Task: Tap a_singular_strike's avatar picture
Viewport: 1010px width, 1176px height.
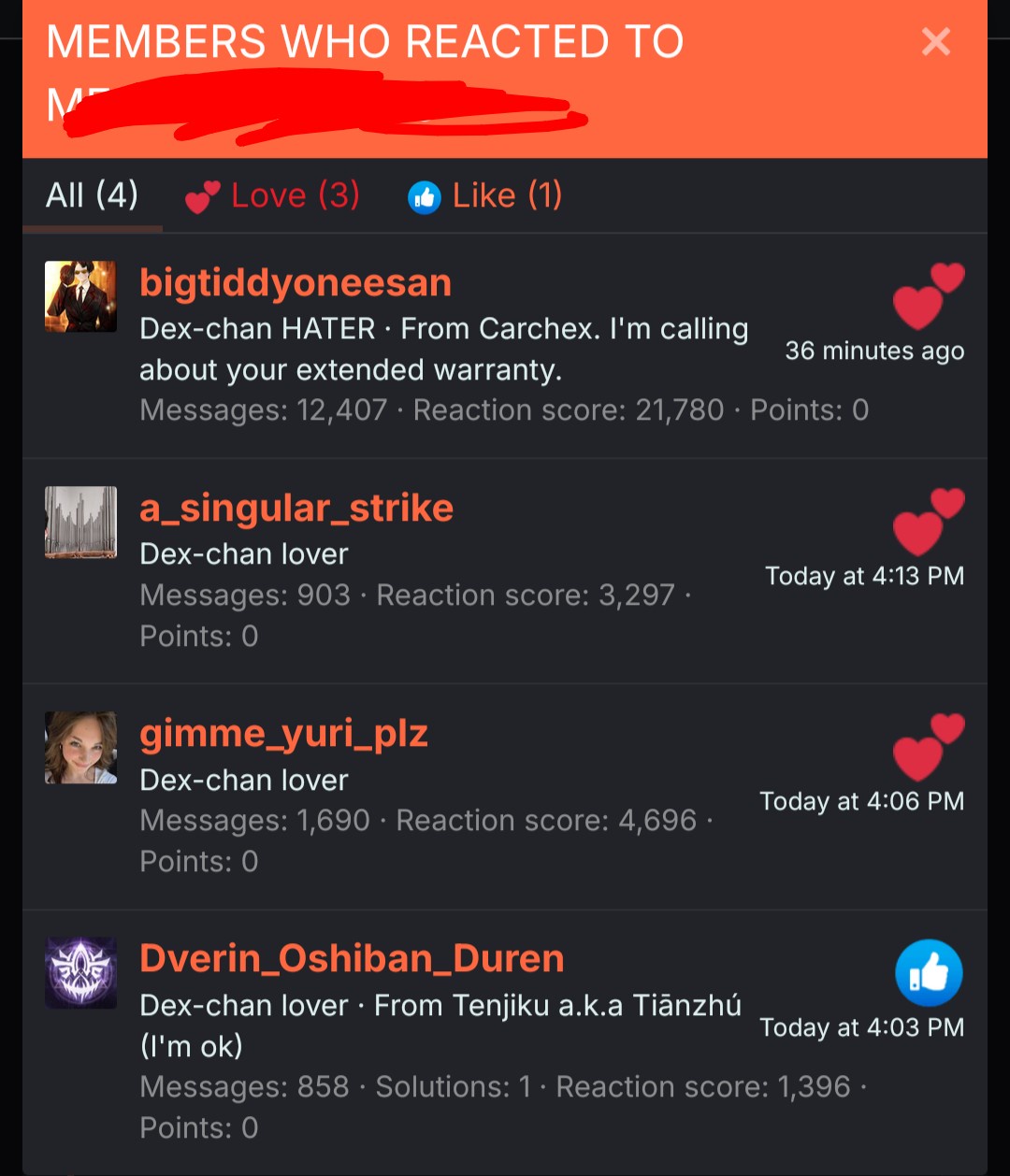Action: tap(81, 522)
